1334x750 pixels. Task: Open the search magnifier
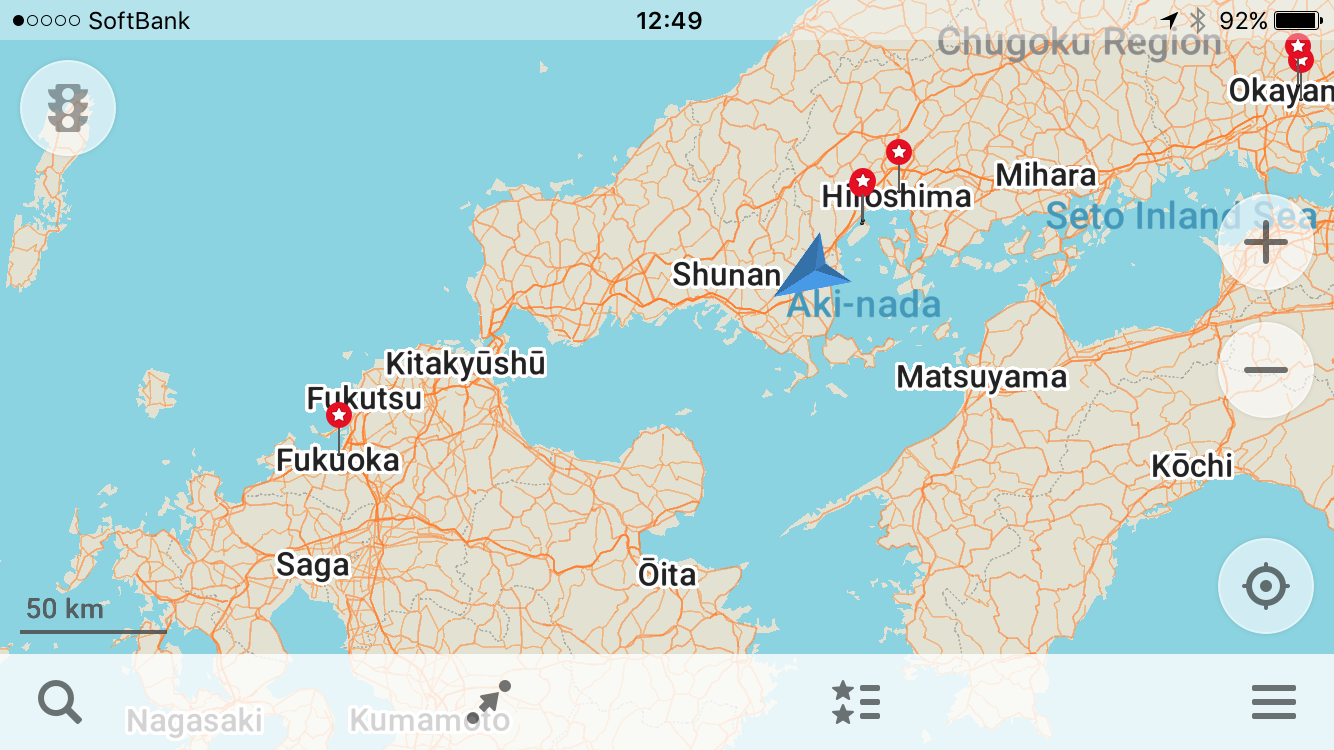(x=60, y=702)
